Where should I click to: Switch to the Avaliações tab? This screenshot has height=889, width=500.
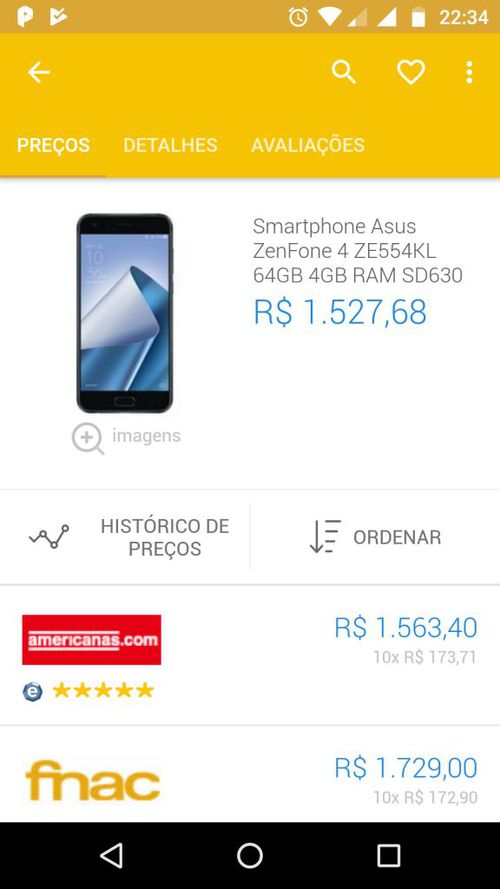pos(308,145)
